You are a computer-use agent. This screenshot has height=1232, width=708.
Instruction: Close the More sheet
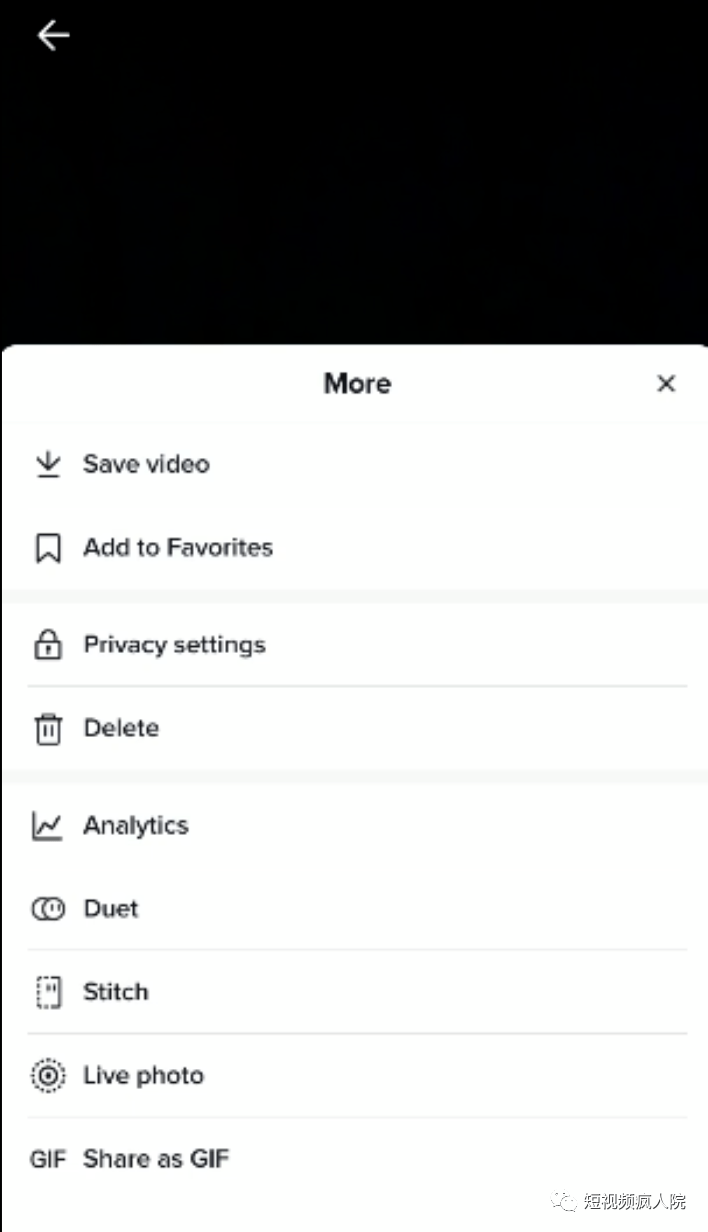(x=666, y=383)
